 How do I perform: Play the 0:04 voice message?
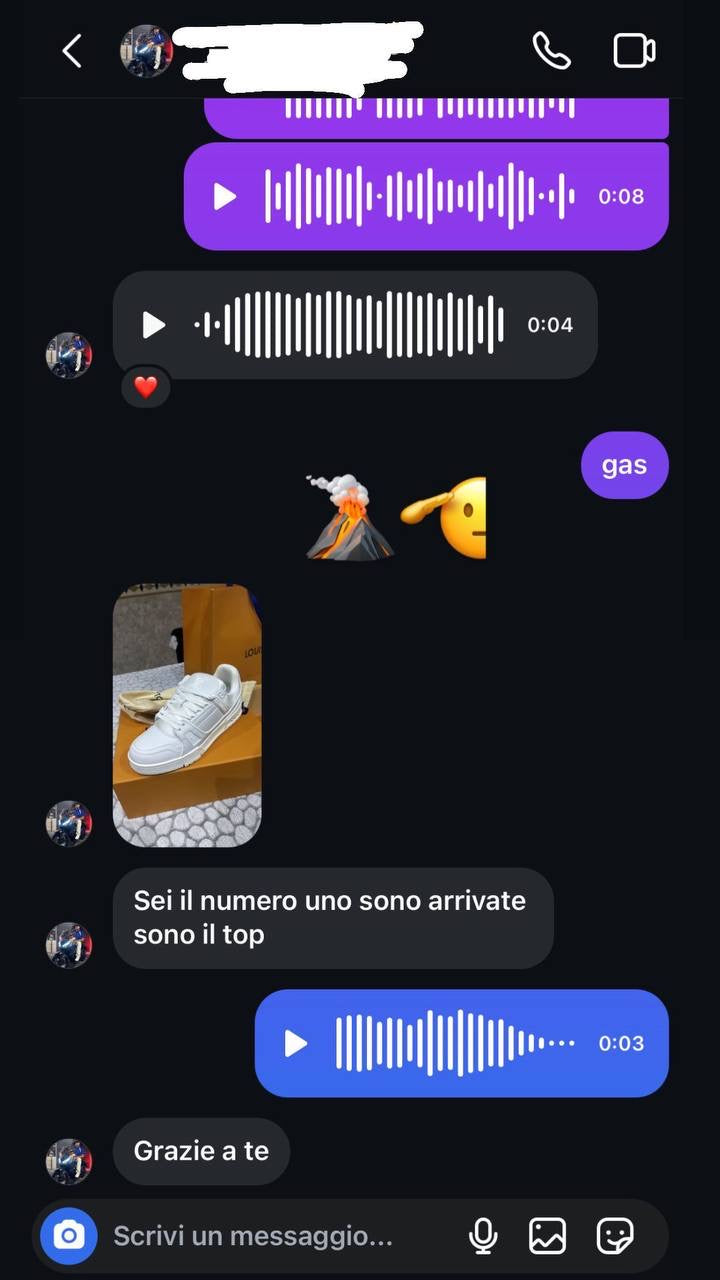[x=154, y=325]
